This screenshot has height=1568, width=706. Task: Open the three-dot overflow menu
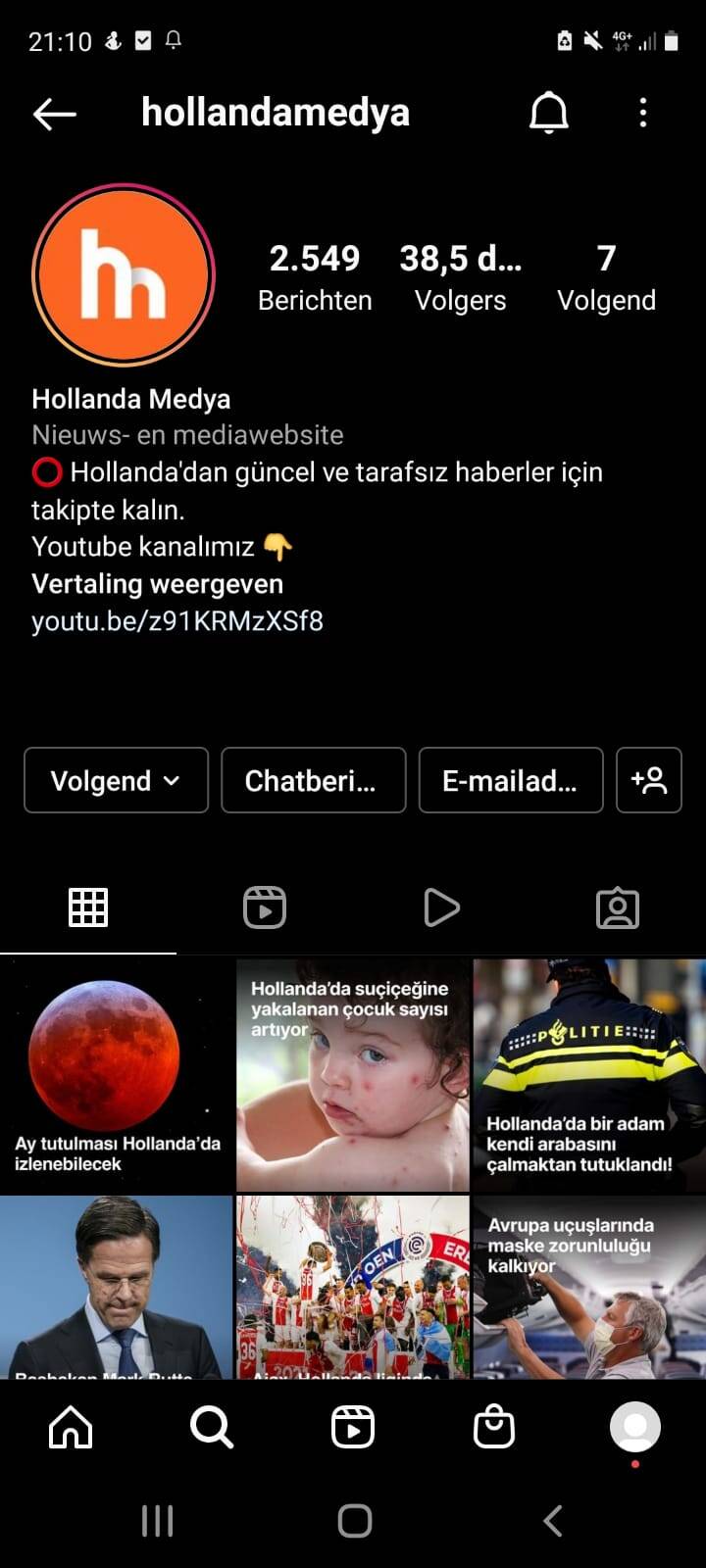point(643,114)
